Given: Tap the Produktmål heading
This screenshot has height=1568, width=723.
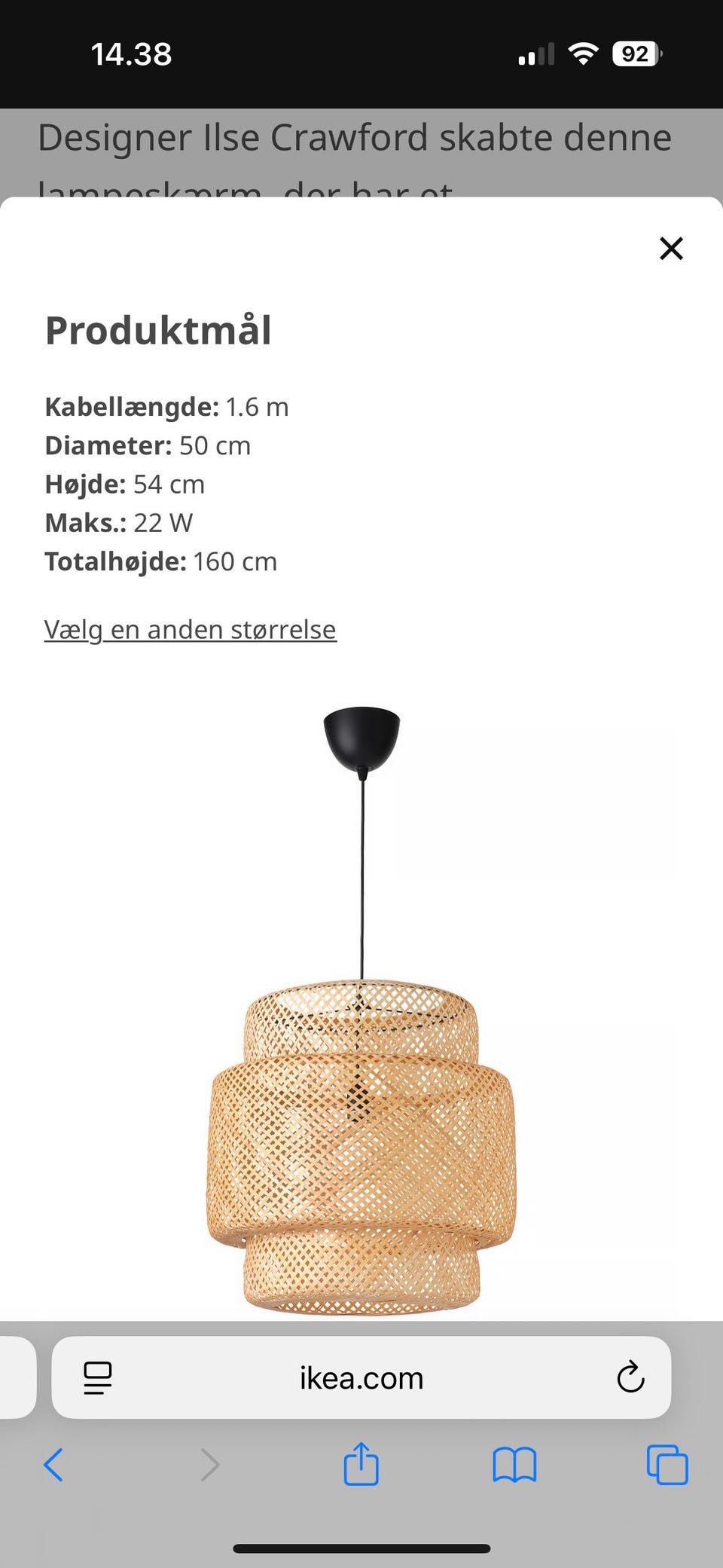Looking at the screenshot, I should [x=158, y=330].
